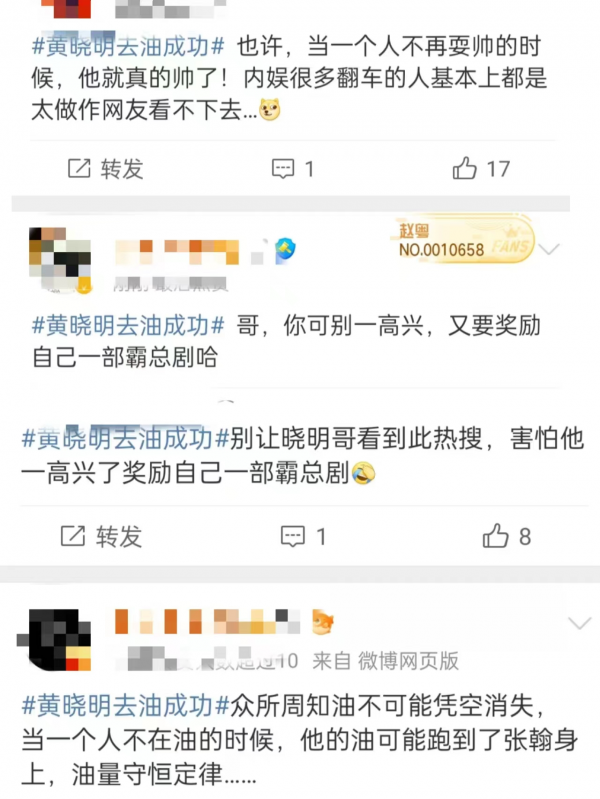Repost the post with 17 likes
The height and width of the screenshot is (799, 600).
pos(105,169)
